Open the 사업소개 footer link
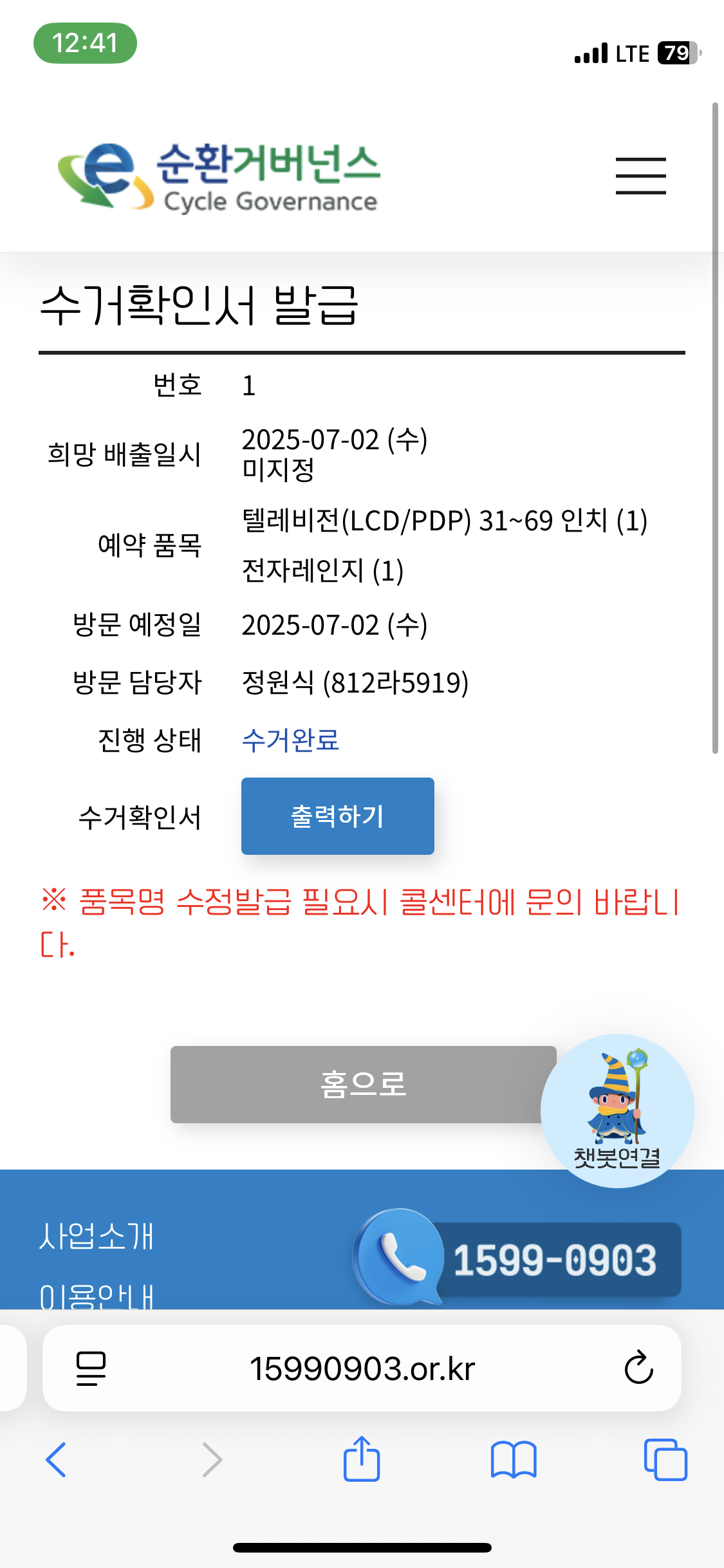724x1568 pixels. 97,1236
